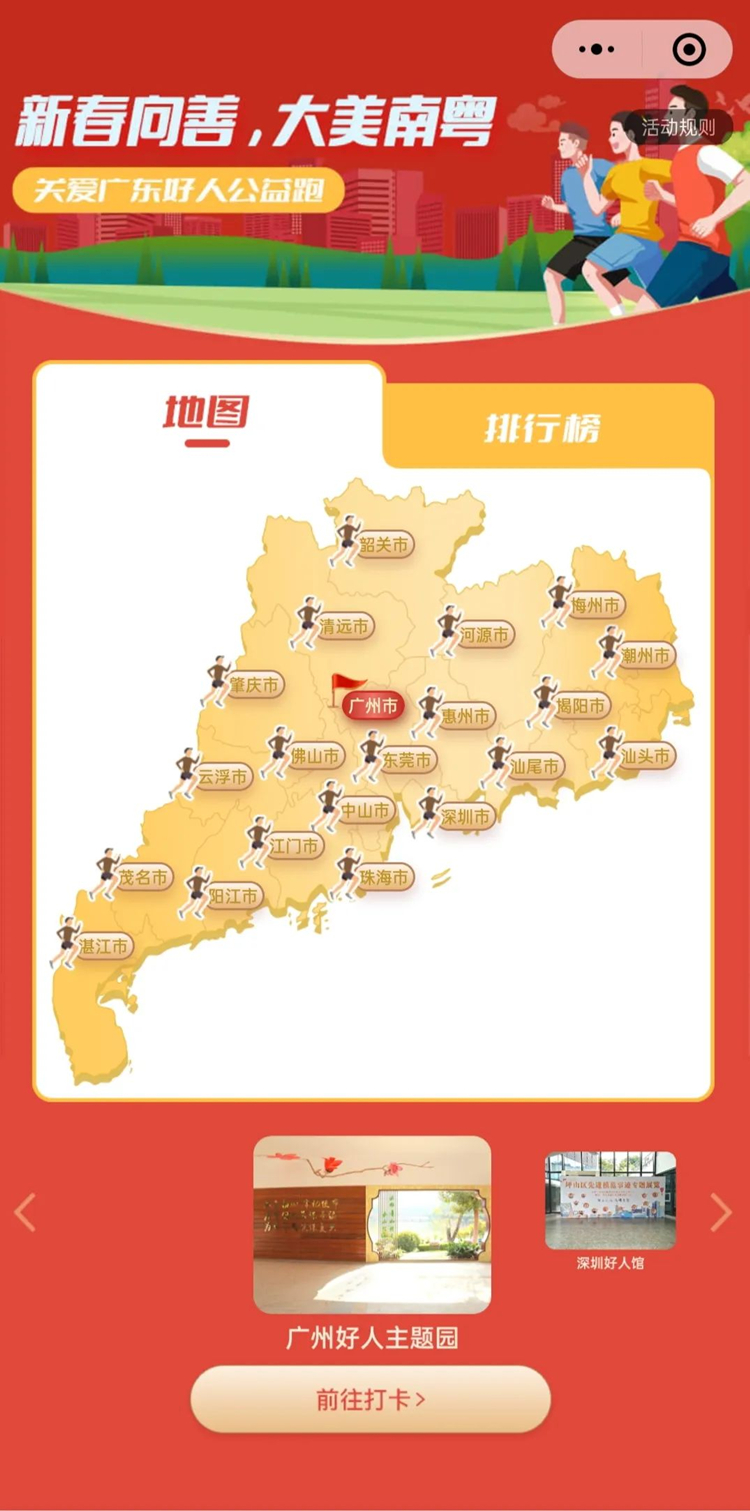Show next venue with right arrow

coord(721,1212)
